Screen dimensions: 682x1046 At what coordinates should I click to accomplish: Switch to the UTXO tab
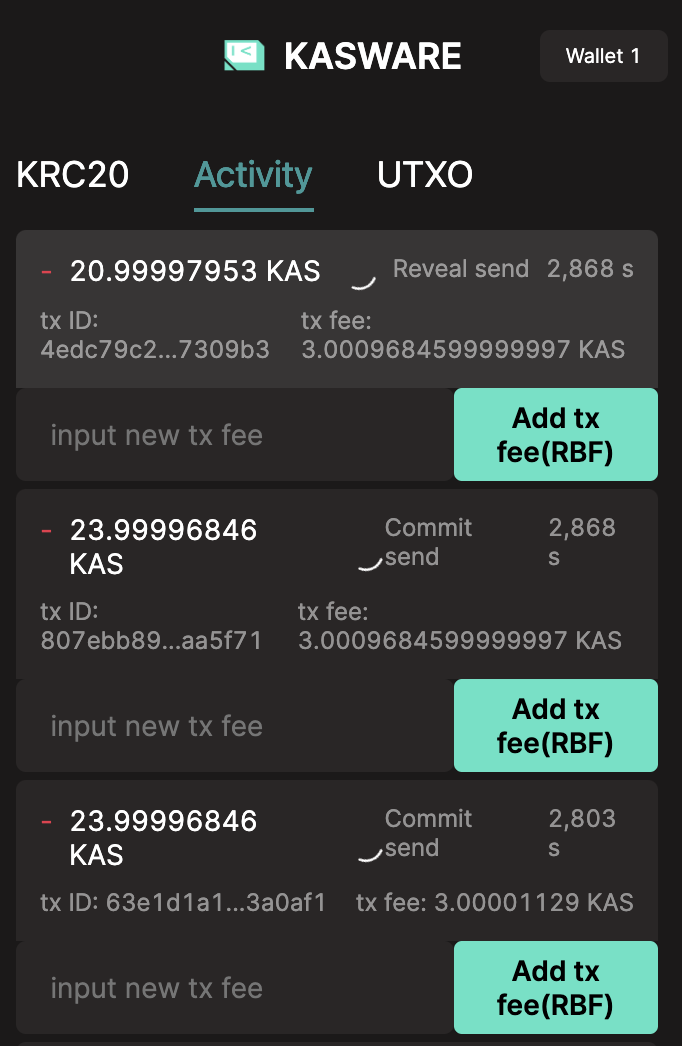point(425,175)
